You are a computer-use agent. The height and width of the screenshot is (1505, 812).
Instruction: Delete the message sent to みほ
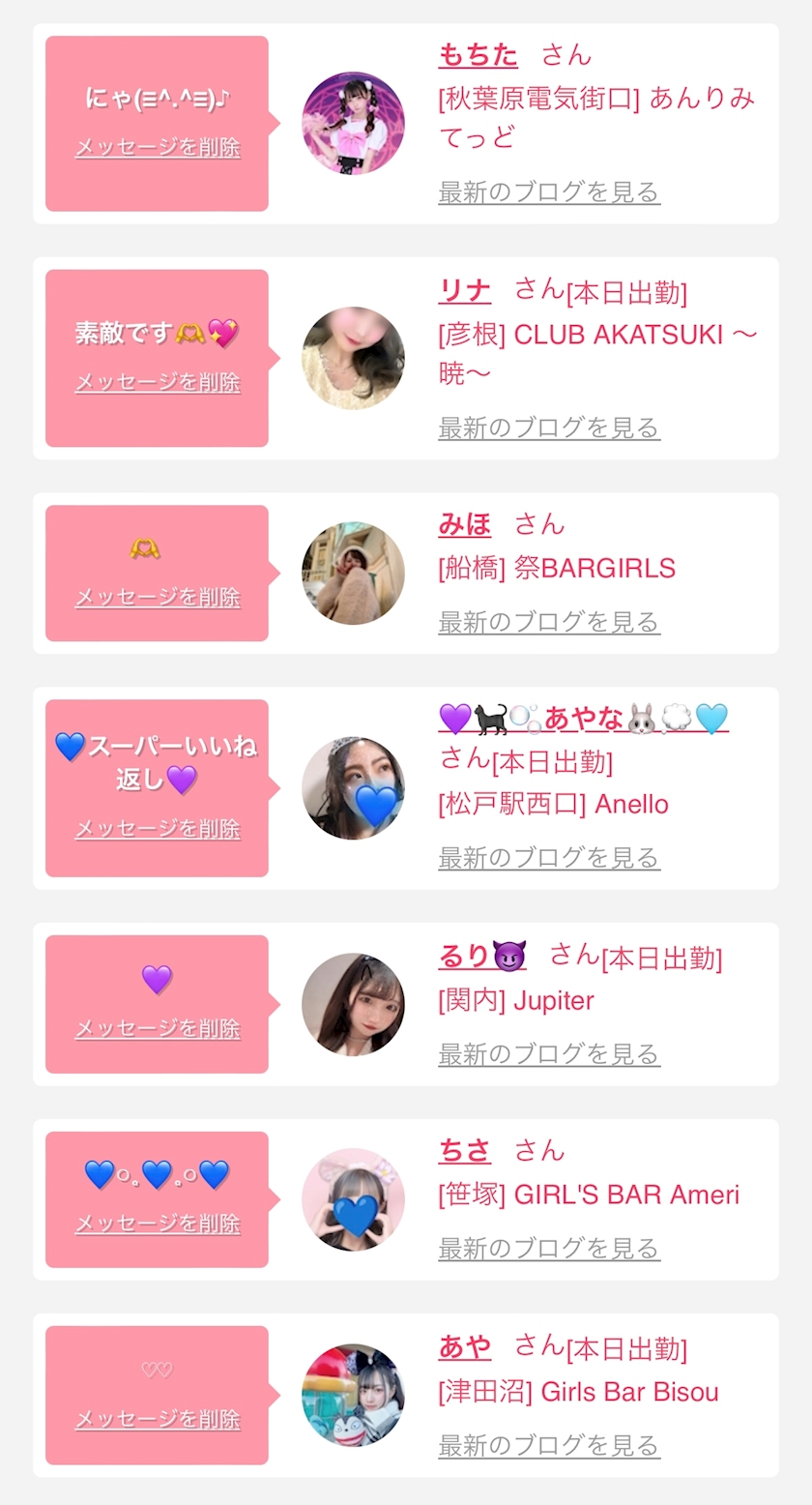[158, 598]
